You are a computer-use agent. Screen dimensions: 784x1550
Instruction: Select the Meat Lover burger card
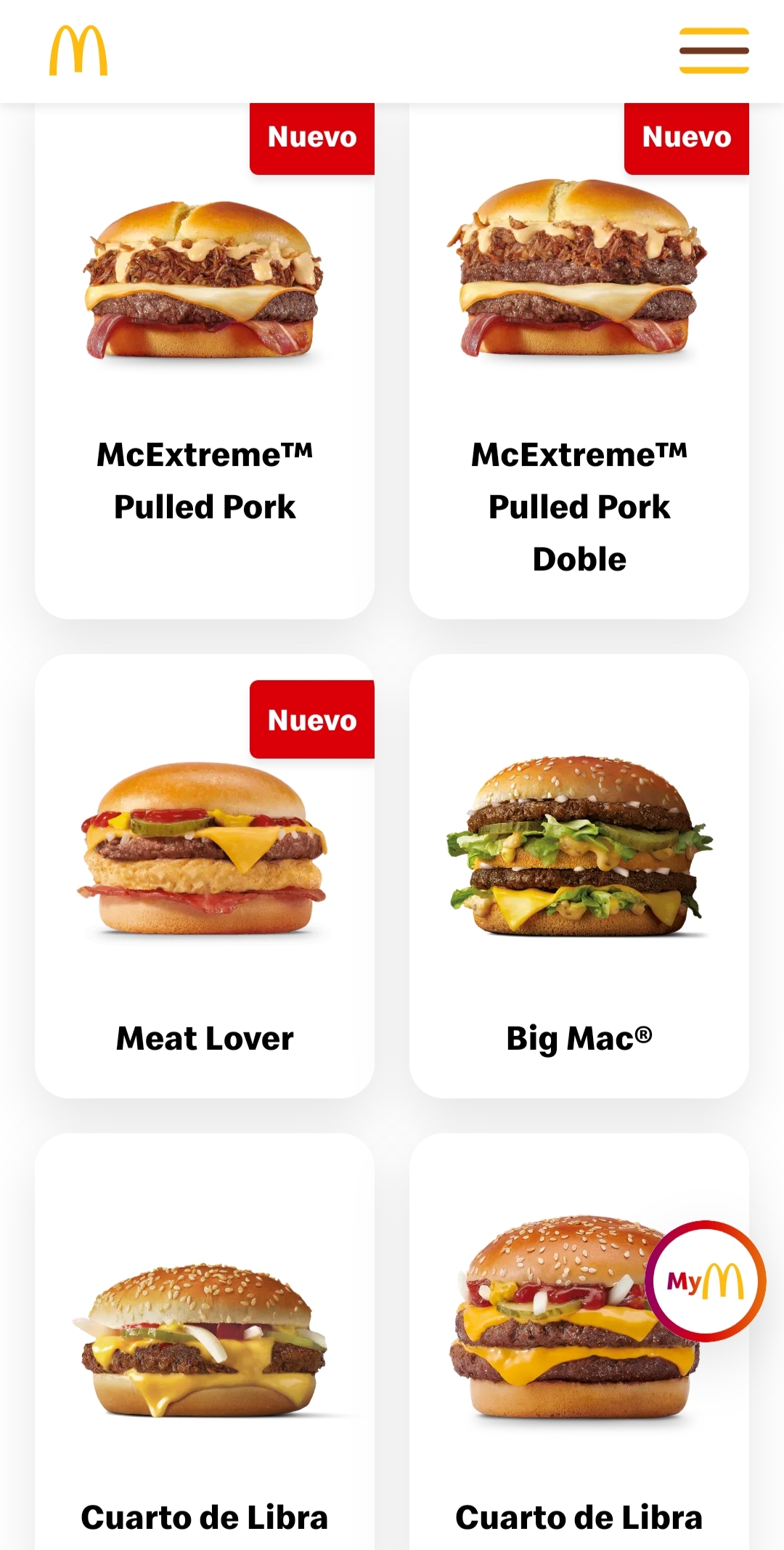pyautogui.click(x=205, y=878)
